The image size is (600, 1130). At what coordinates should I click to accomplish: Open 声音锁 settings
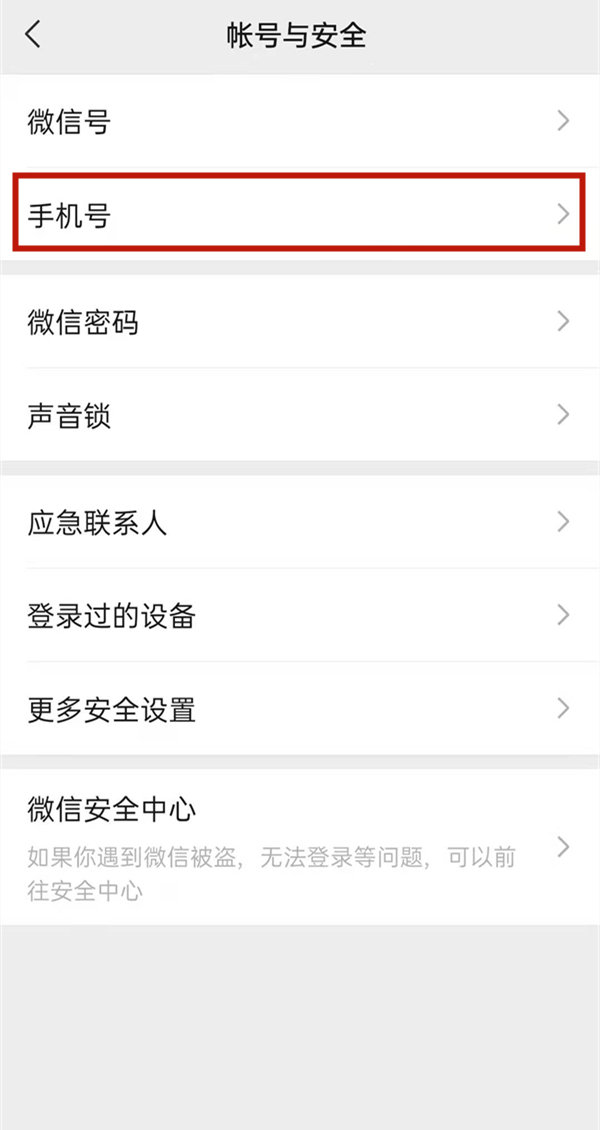(x=300, y=415)
